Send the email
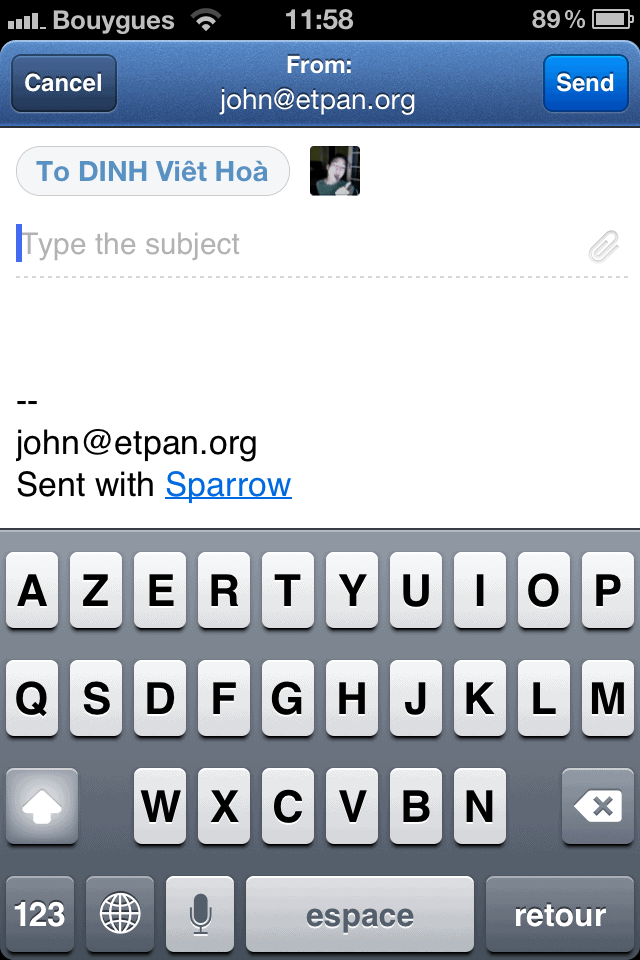The width and height of the screenshot is (640, 960). (585, 83)
